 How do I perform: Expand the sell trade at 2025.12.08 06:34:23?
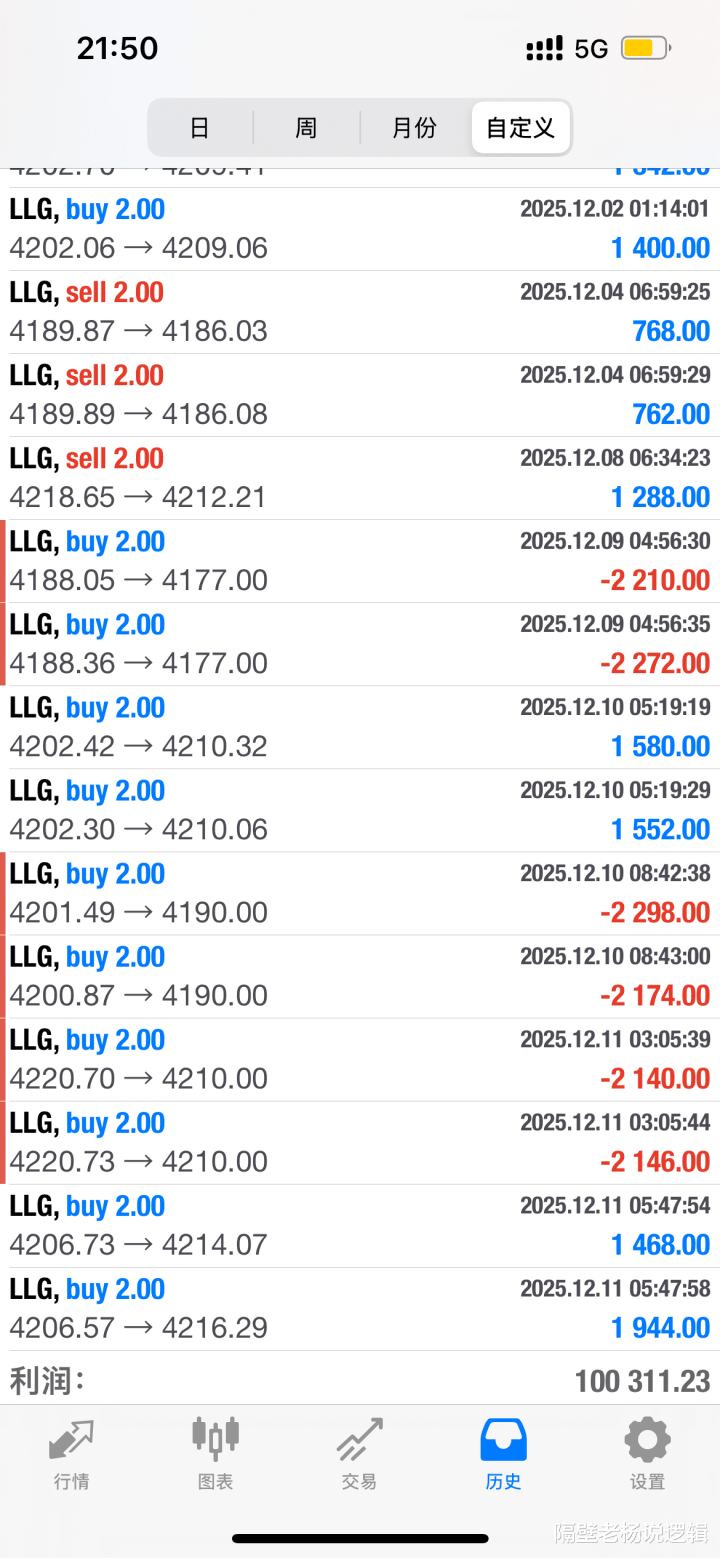click(360, 478)
